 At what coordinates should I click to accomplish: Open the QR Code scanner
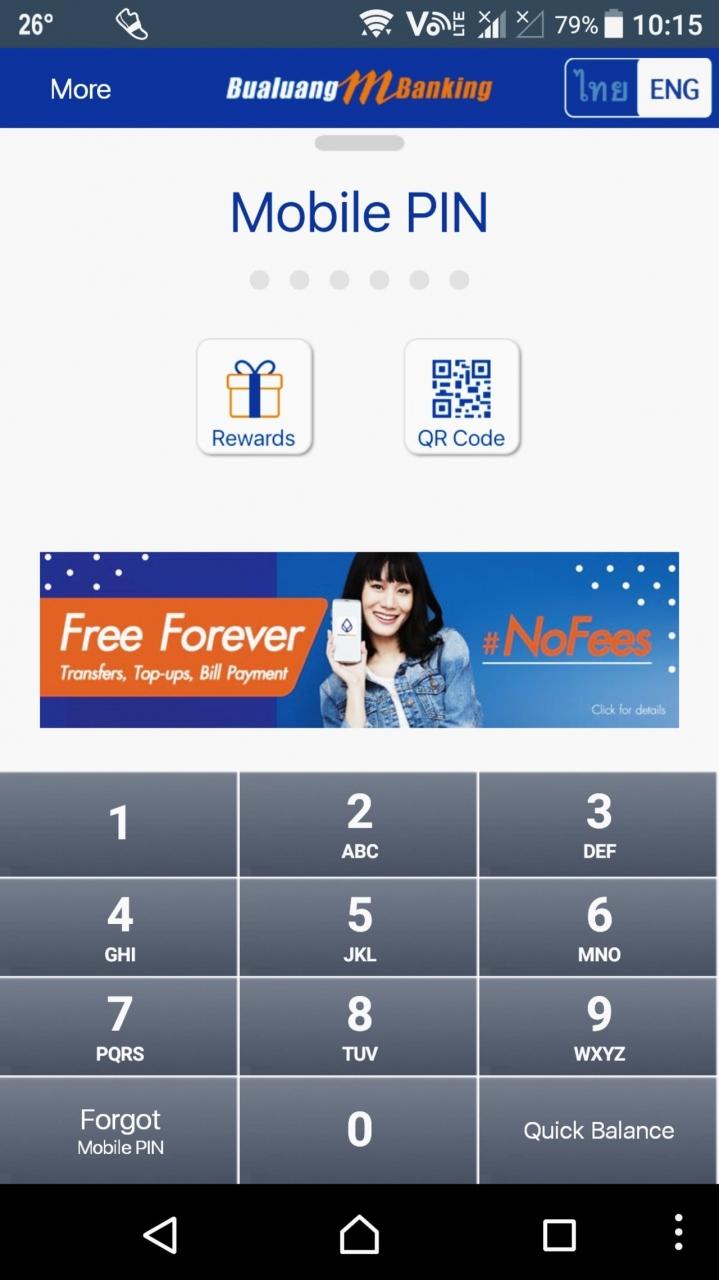(461, 397)
